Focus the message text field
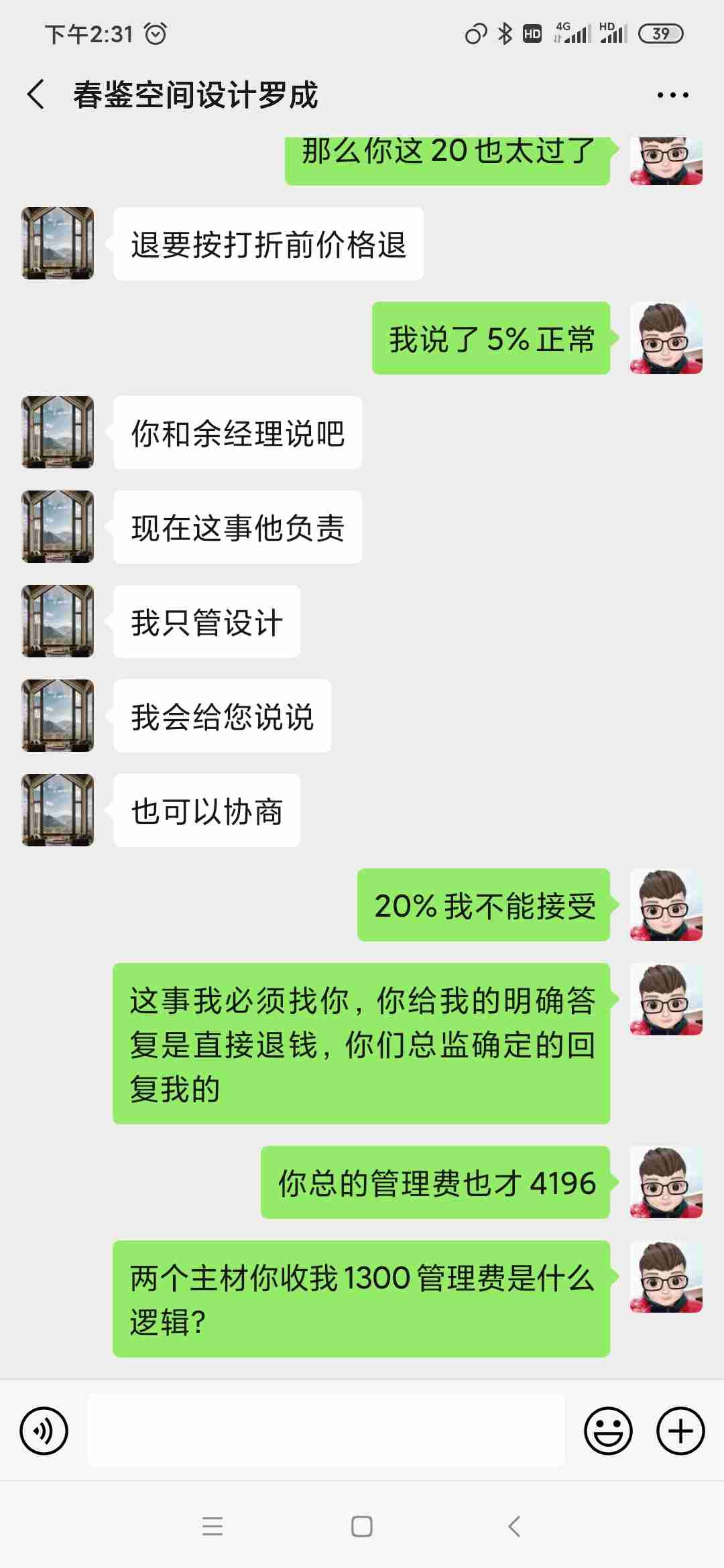This screenshot has height=1568, width=724. pos(326,1431)
